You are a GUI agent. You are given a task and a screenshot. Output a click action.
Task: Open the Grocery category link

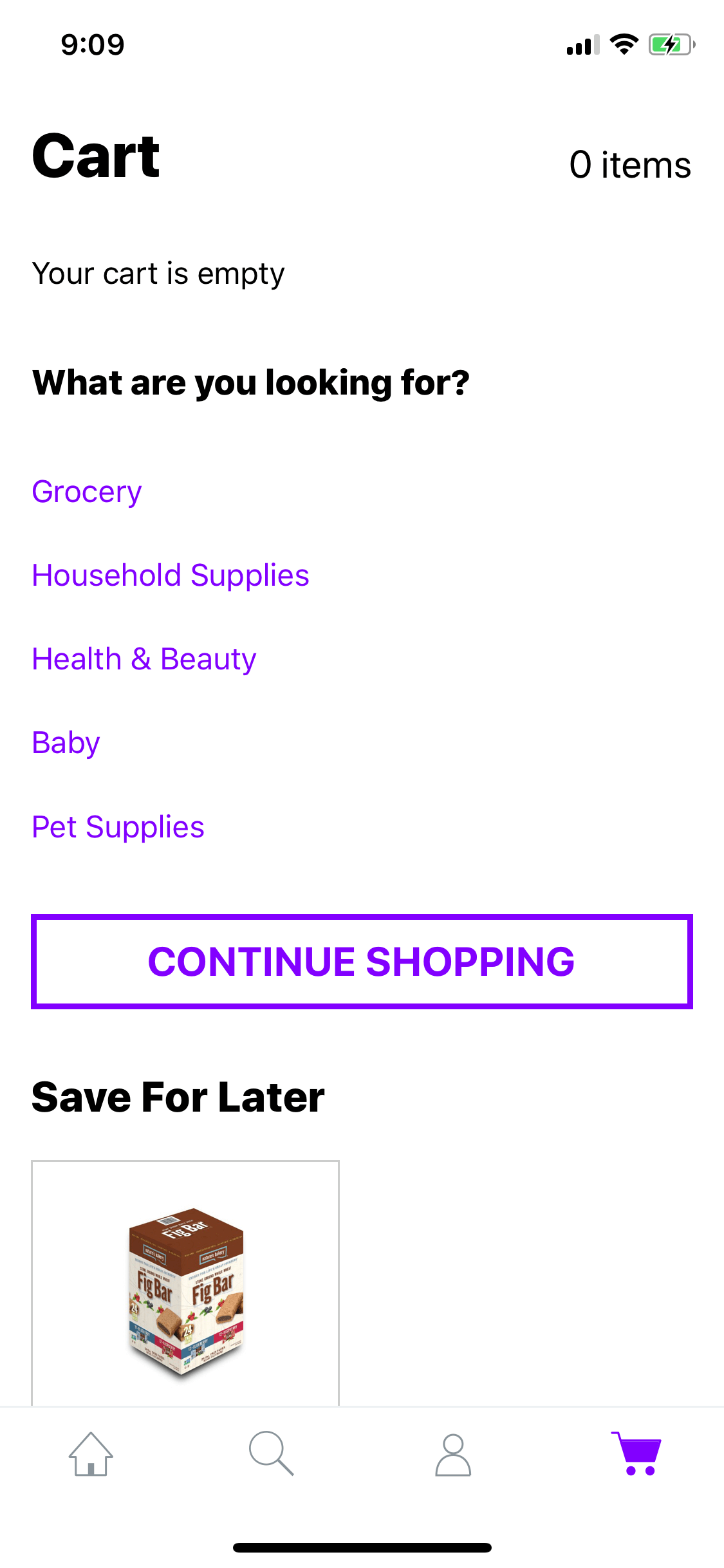coord(87,492)
